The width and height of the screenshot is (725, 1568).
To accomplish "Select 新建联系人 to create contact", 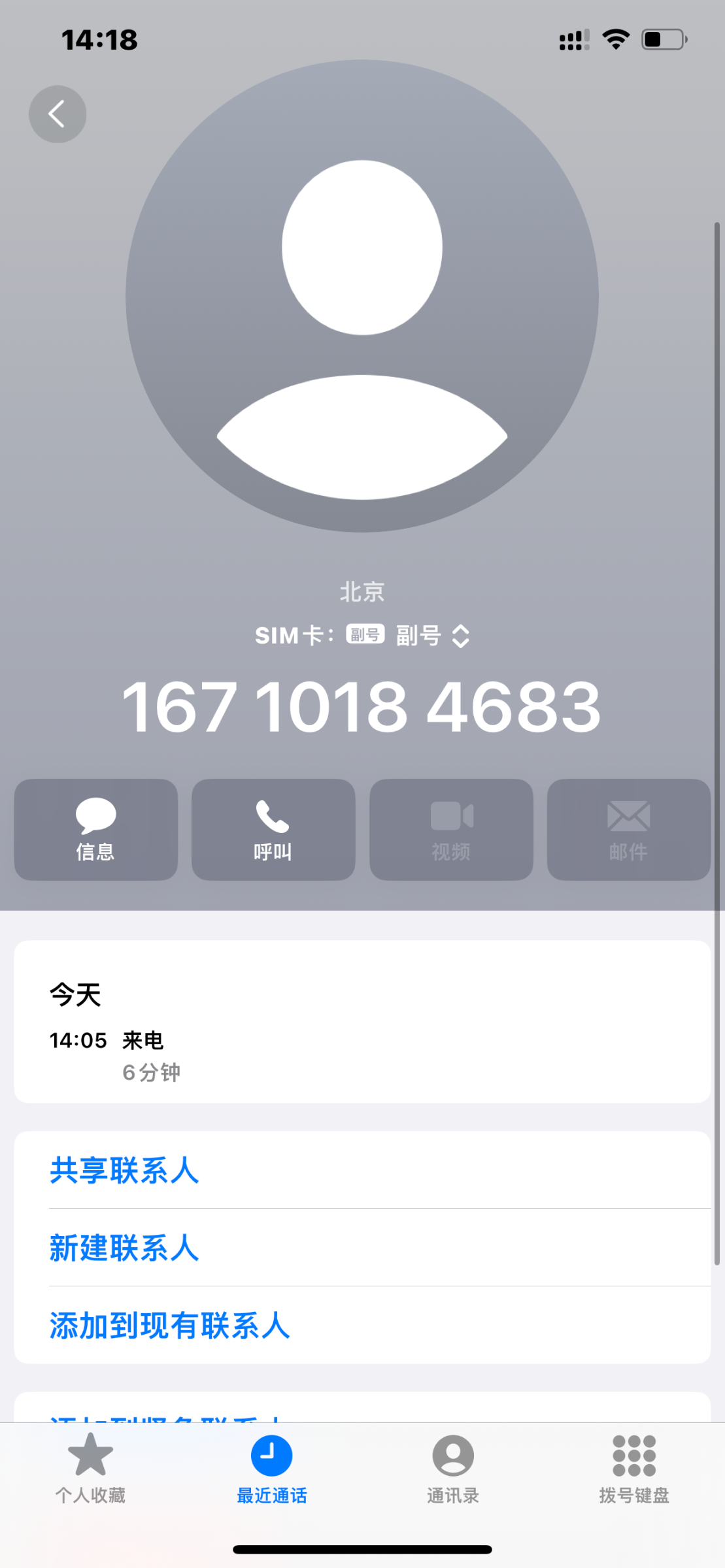I will tap(362, 1248).
